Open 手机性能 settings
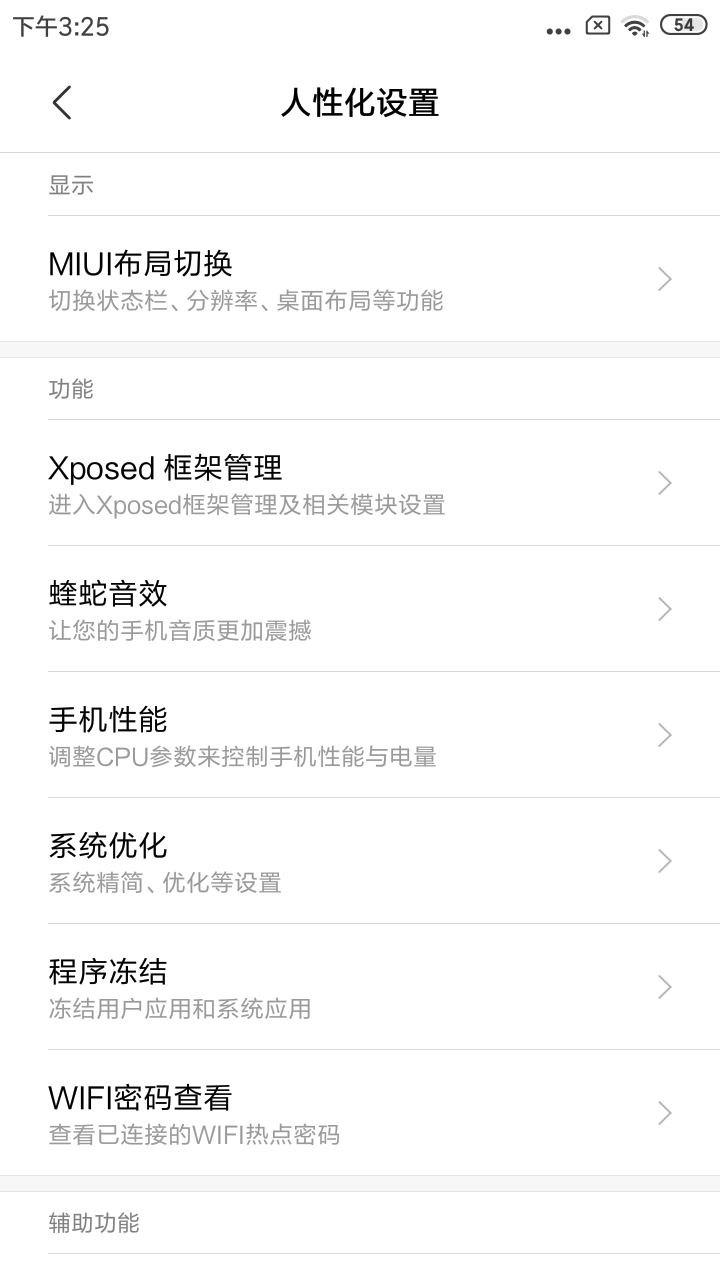This screenshot has height=1280, width=720. (360, 735)
